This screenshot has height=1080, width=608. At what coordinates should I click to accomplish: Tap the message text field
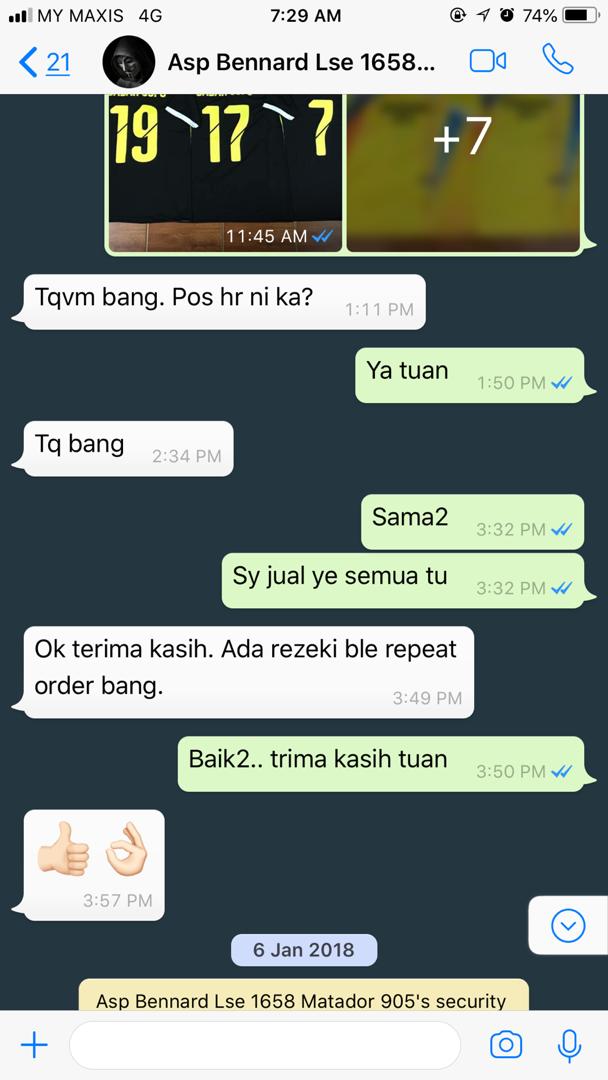click(265, 1045)
